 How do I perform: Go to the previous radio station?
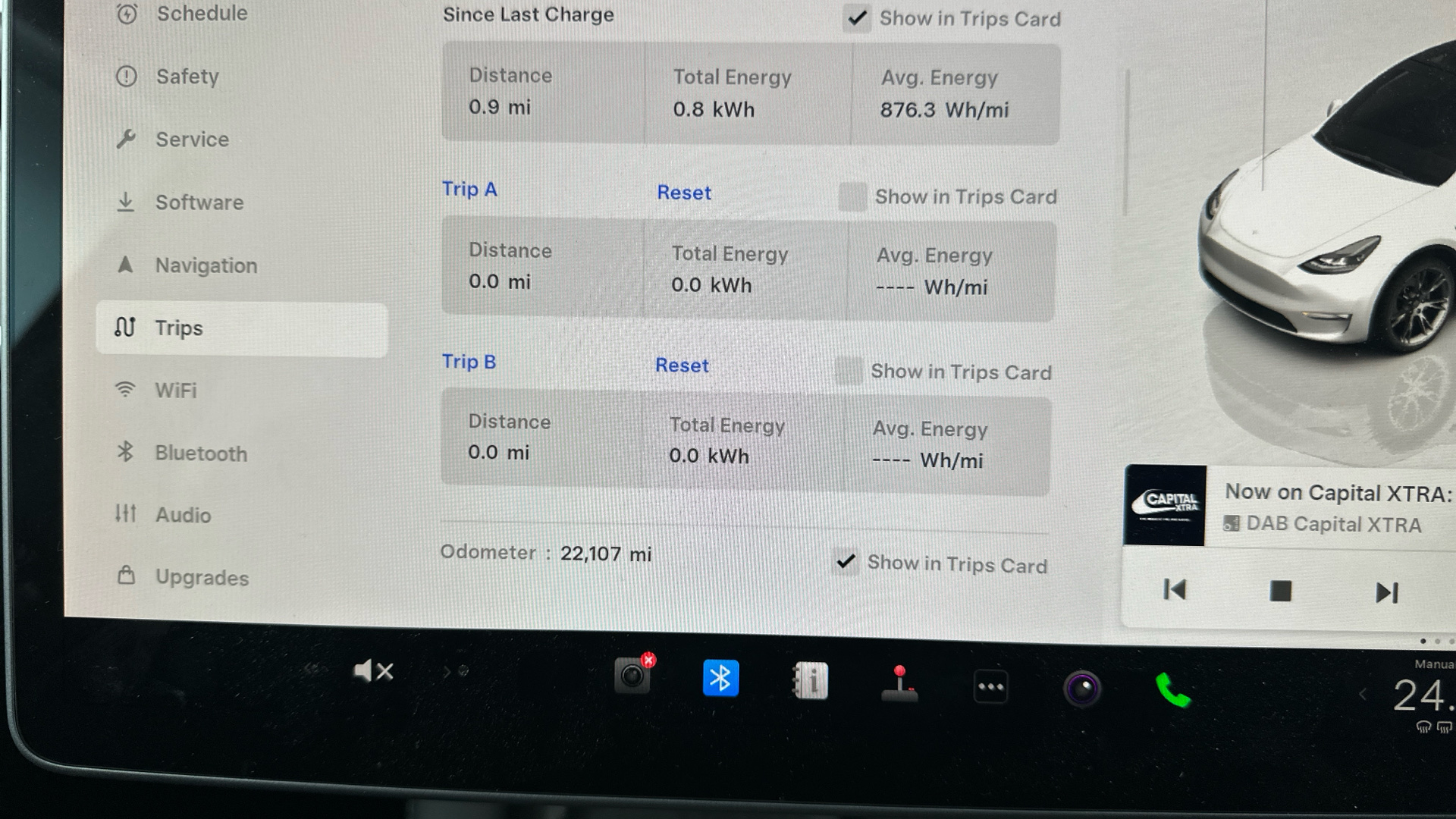coord(1175,589)
